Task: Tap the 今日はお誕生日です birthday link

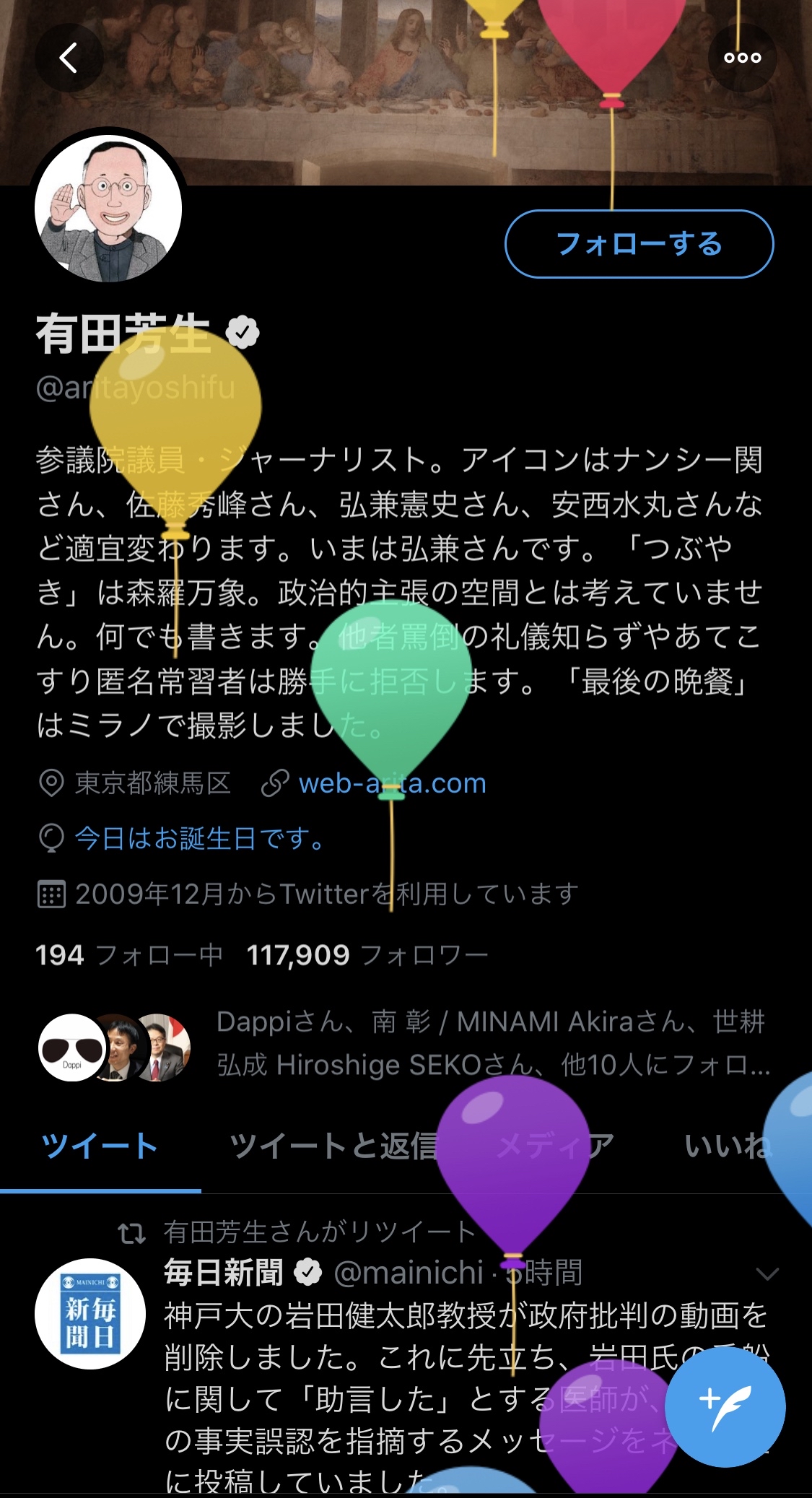Action: coord(200,838)
